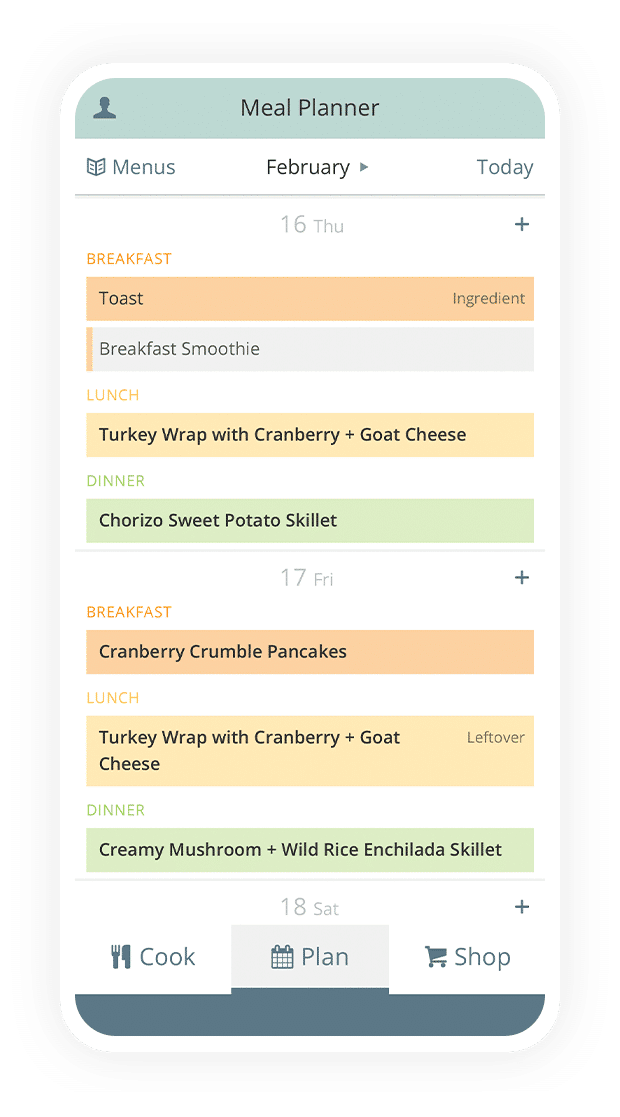Open the user profile icon
Image resolution: width=620 pixels, height=1117 pixels.
(x=105, y=108)
